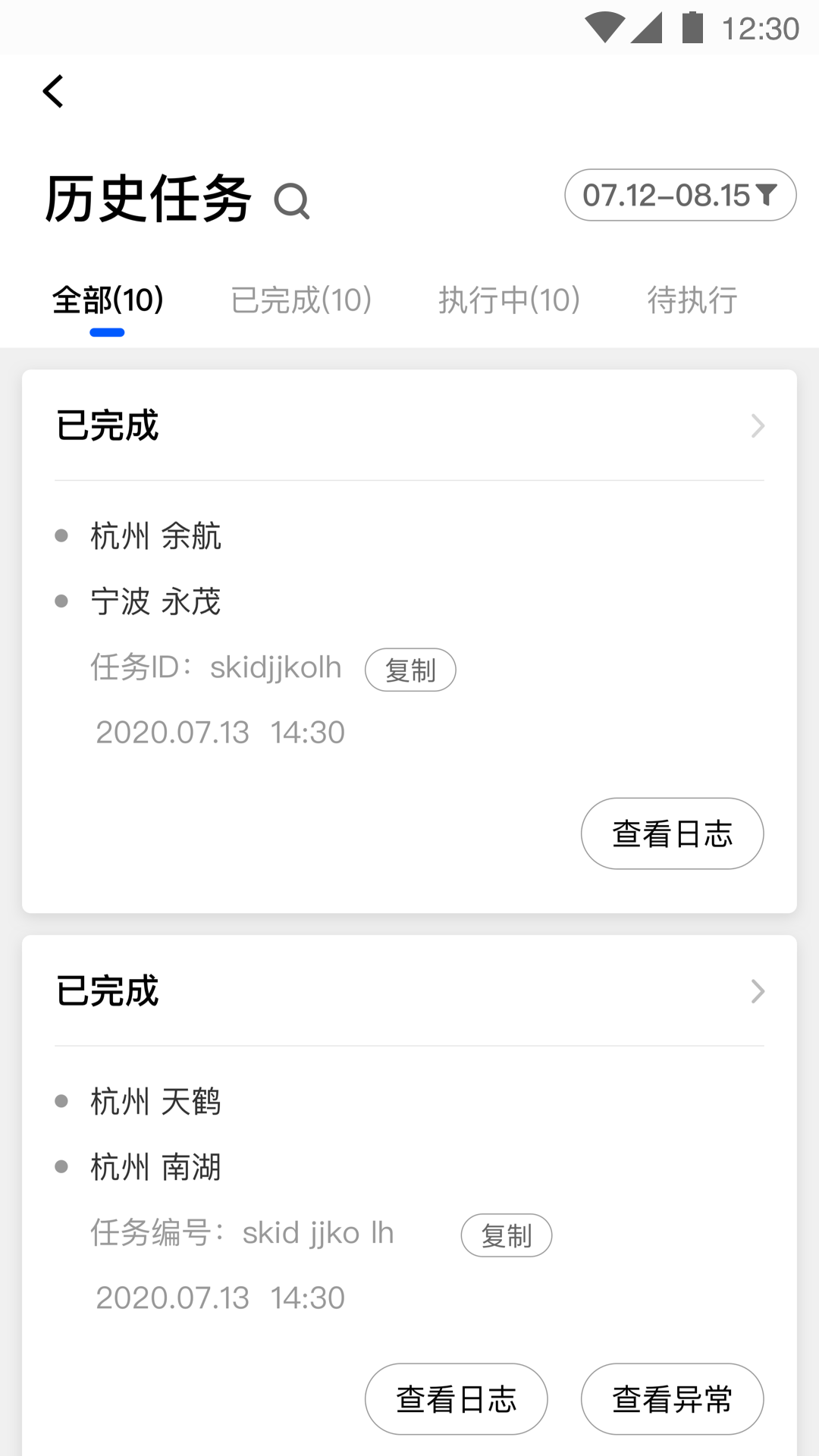Open the 07.12–08.15 date range selector
Screen dimensions: 819x1456
(667, 195)
